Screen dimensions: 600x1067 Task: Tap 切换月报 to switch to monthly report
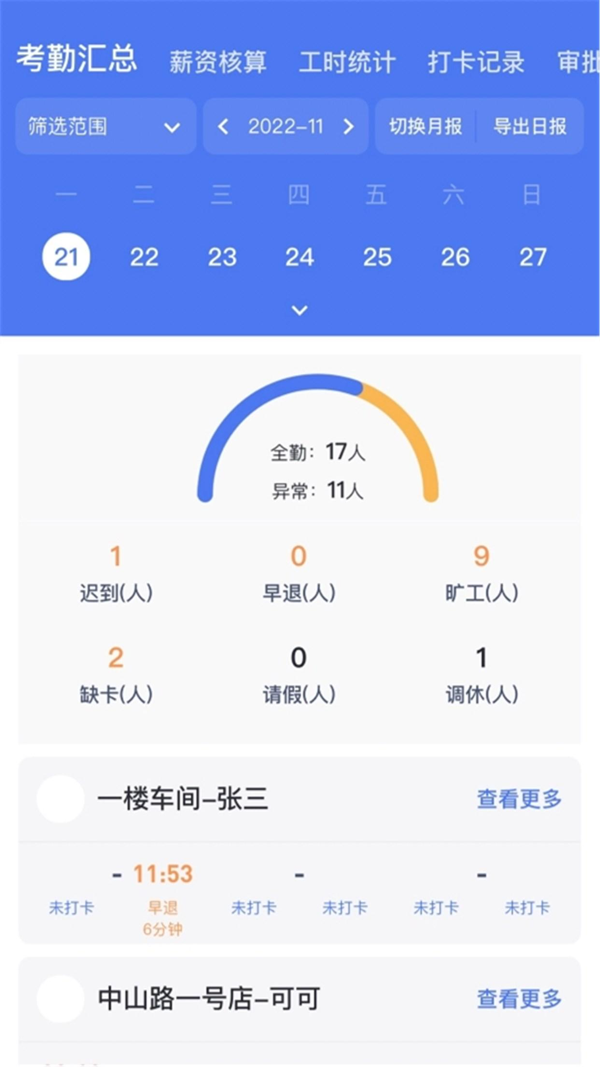click(x=426, y=127)
